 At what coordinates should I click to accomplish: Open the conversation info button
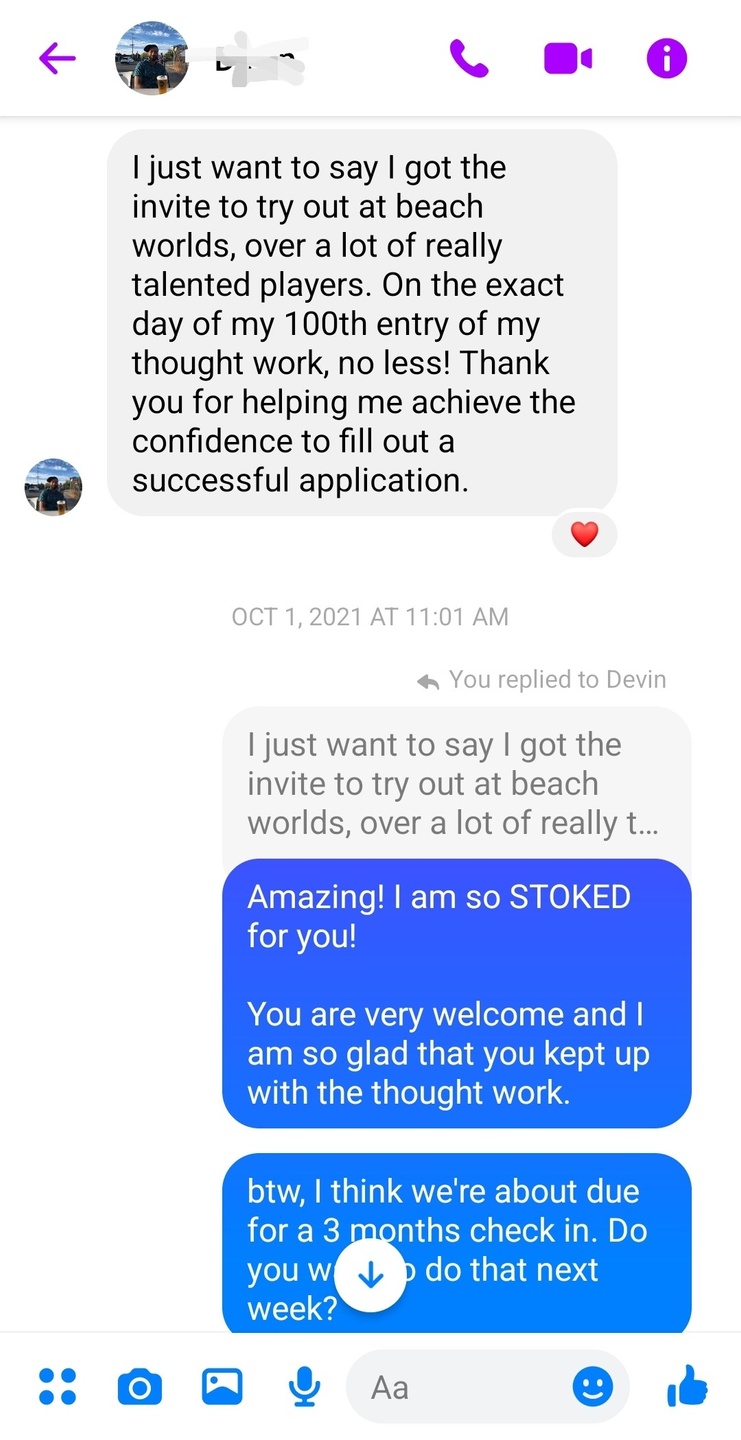coord(667,59)
